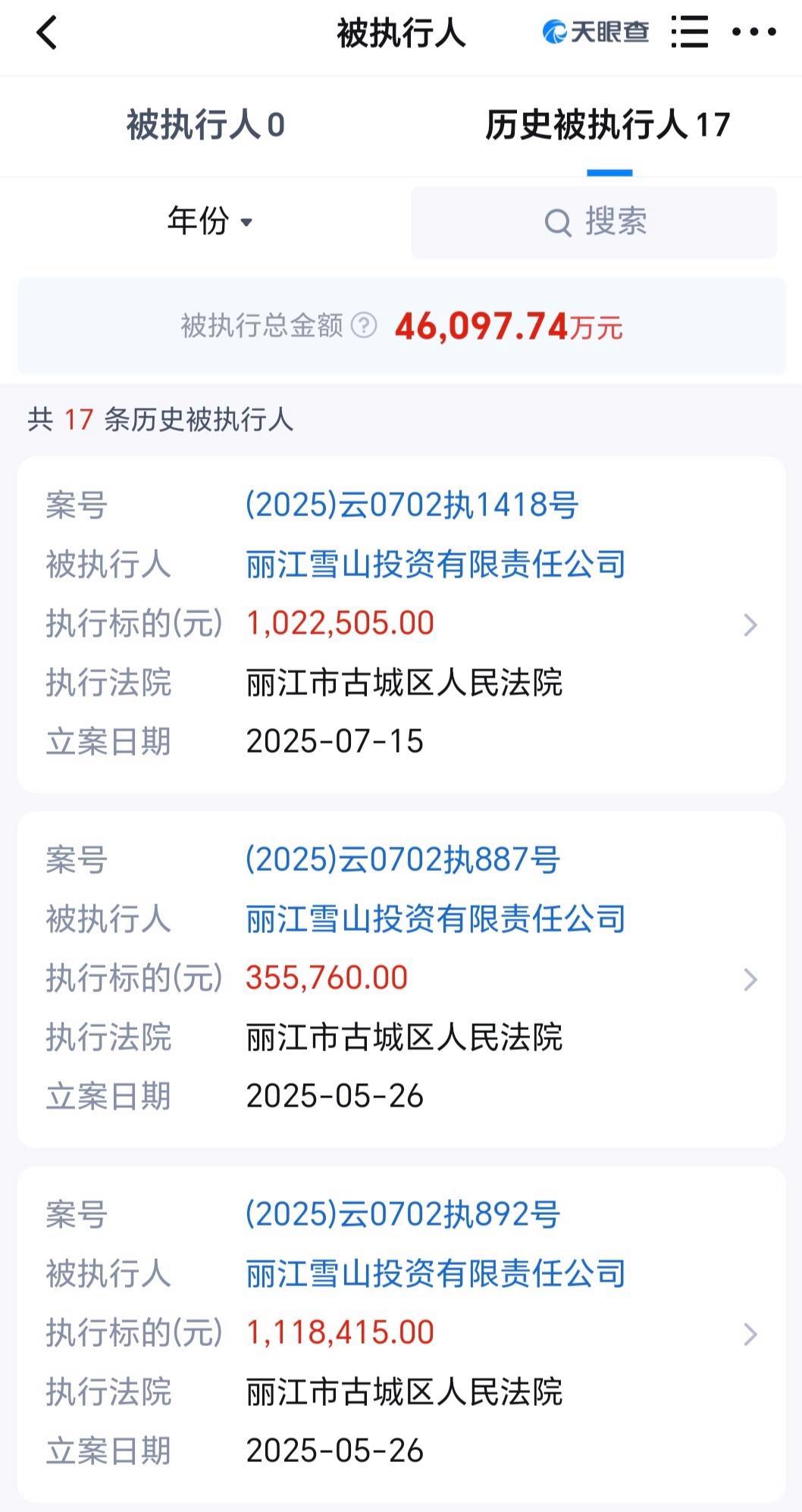View company in the 892号 case card
Image resolution: width=802 pixels, height=1512 pixels.
[x=436, y=1274]
